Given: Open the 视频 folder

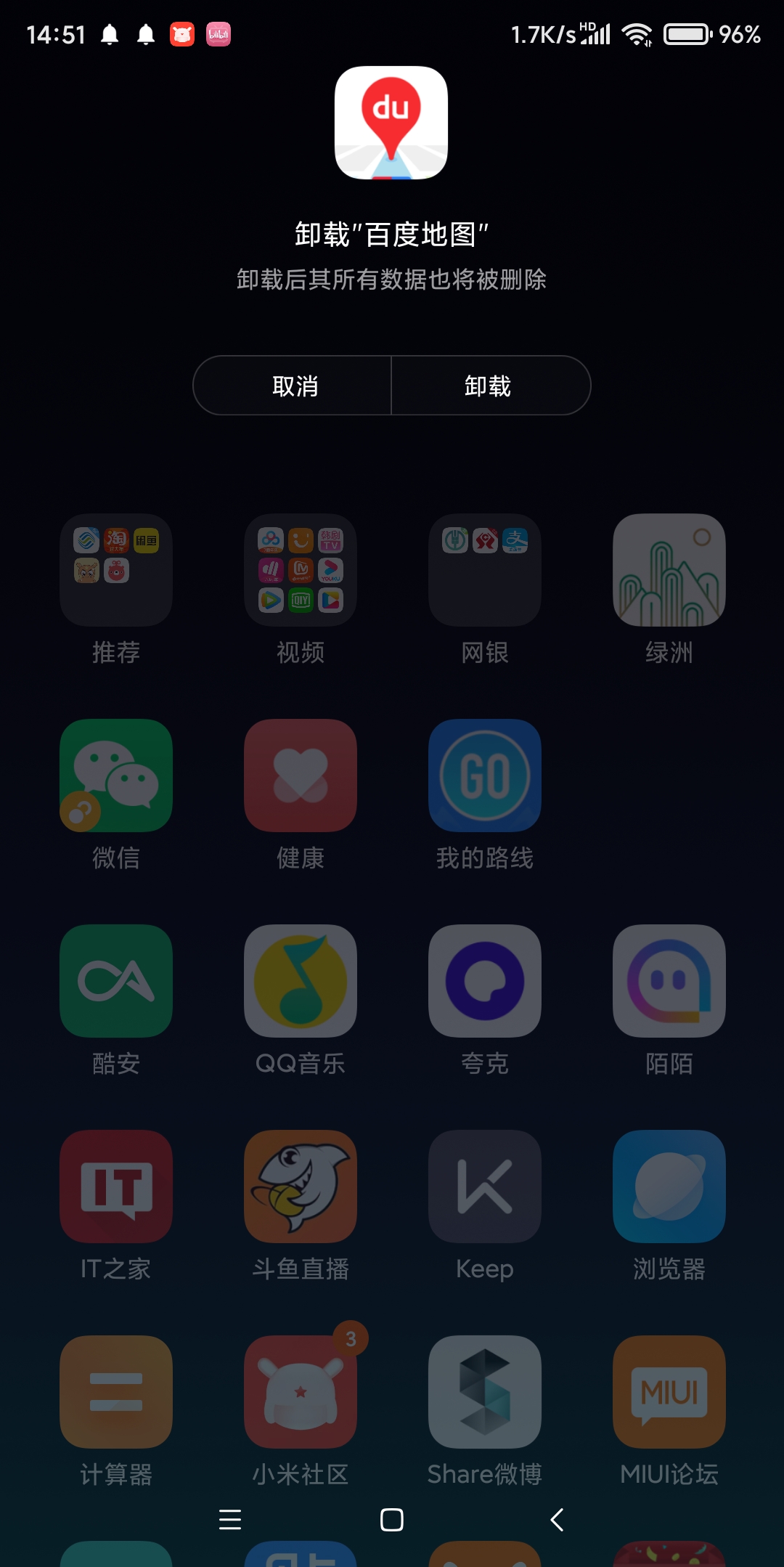Looking at the screenshot, I should pyautogui.click(x=301, y=571).
